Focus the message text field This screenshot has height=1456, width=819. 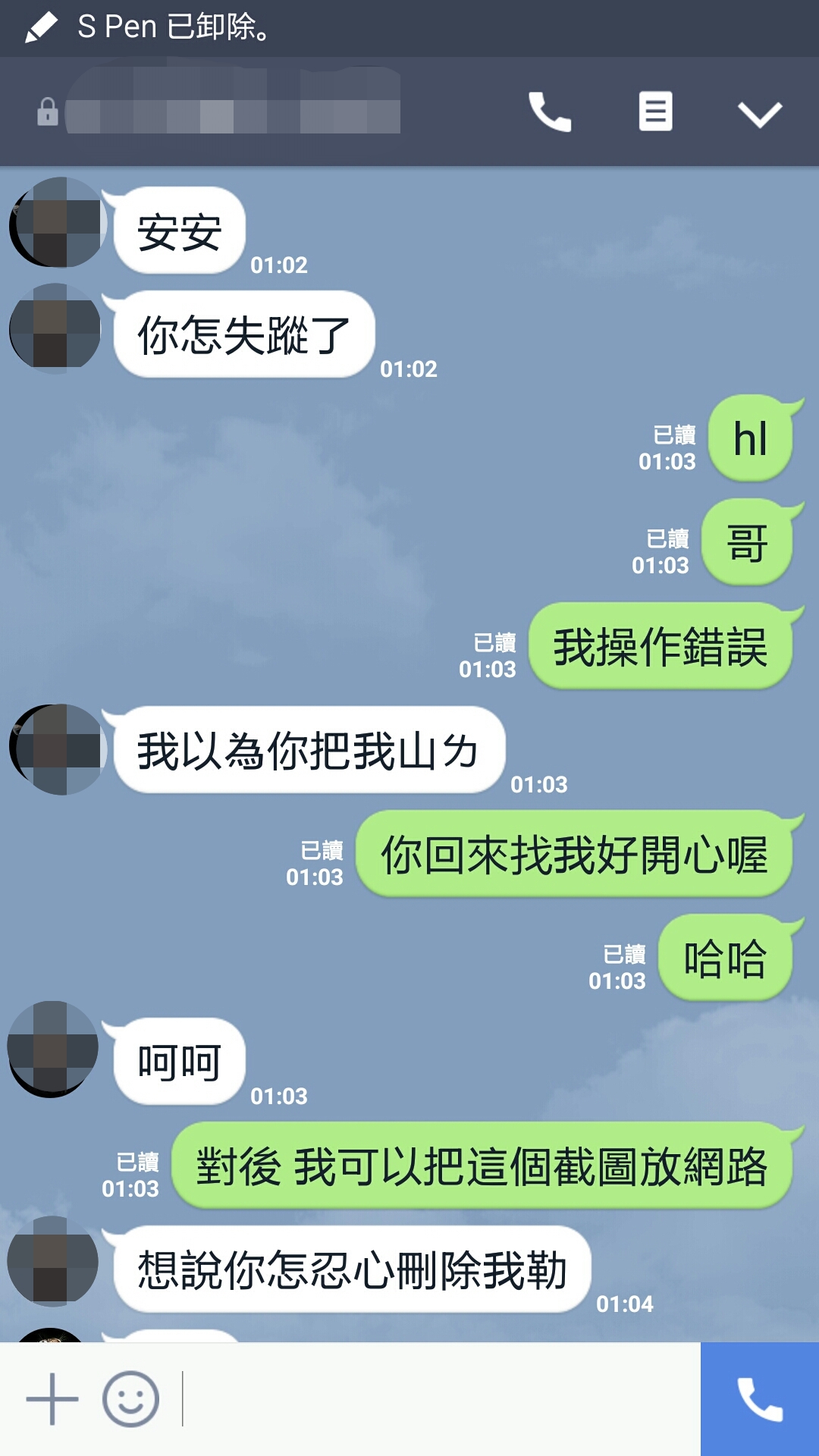440,1399
